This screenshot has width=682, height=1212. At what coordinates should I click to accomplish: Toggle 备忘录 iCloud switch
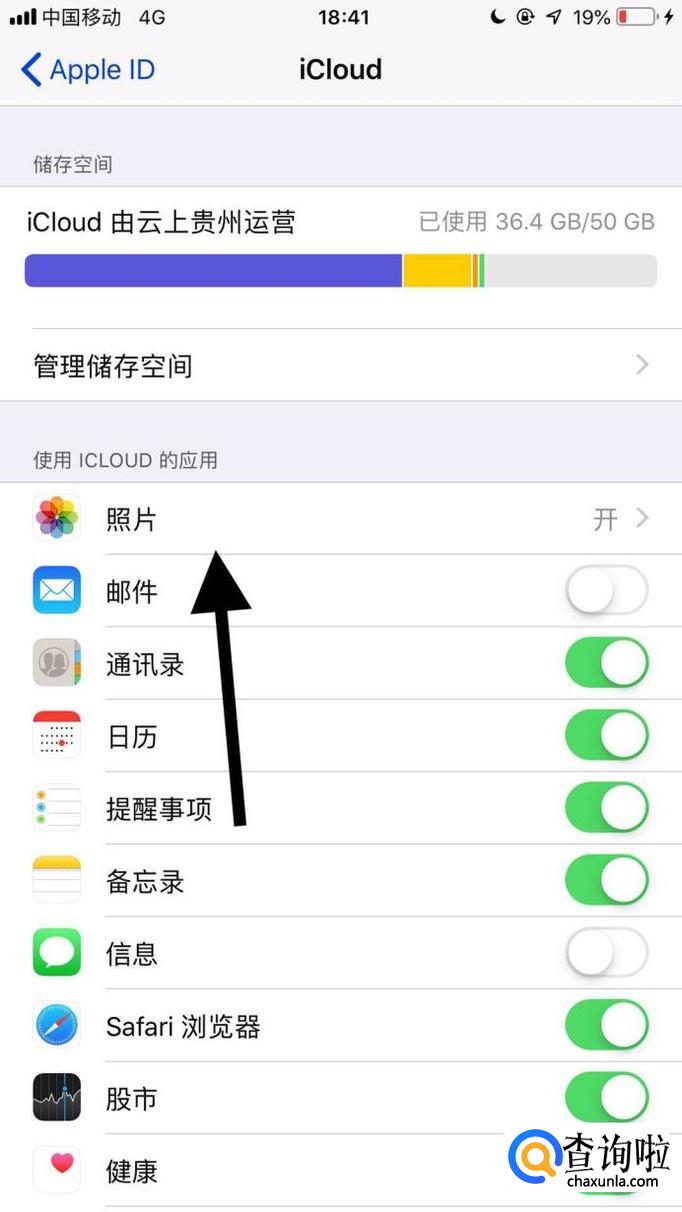[x=607, y=882]
